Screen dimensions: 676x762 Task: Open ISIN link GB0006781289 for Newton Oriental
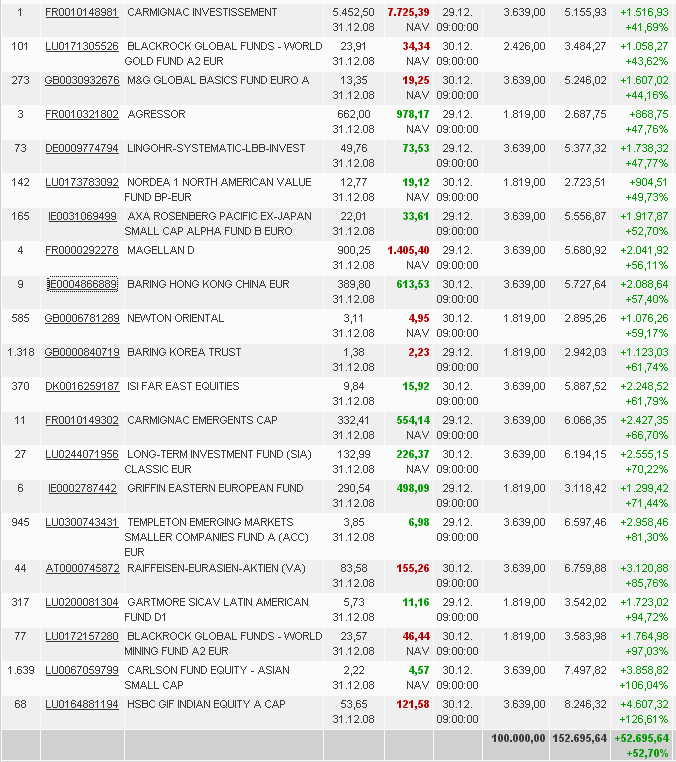[81, 318]
